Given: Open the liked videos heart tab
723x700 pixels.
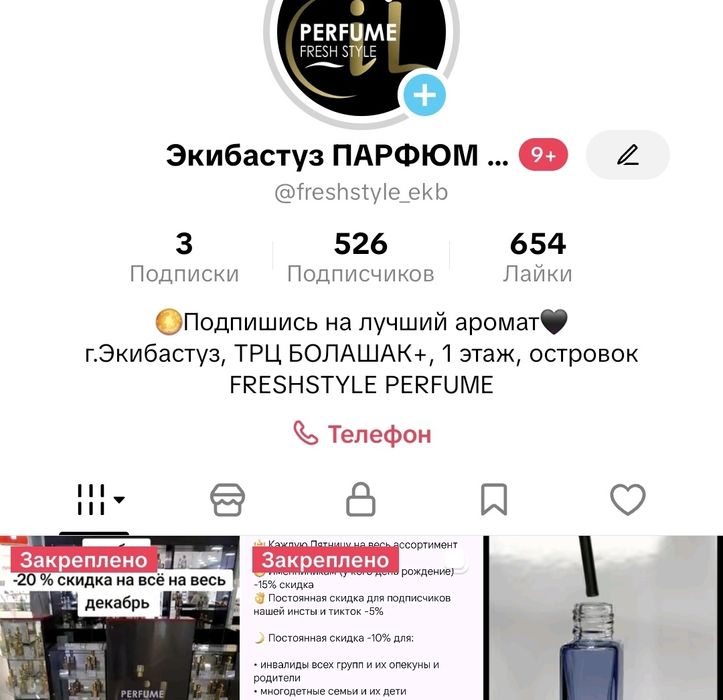Looking at the screenshot, I should click(627, 499).
